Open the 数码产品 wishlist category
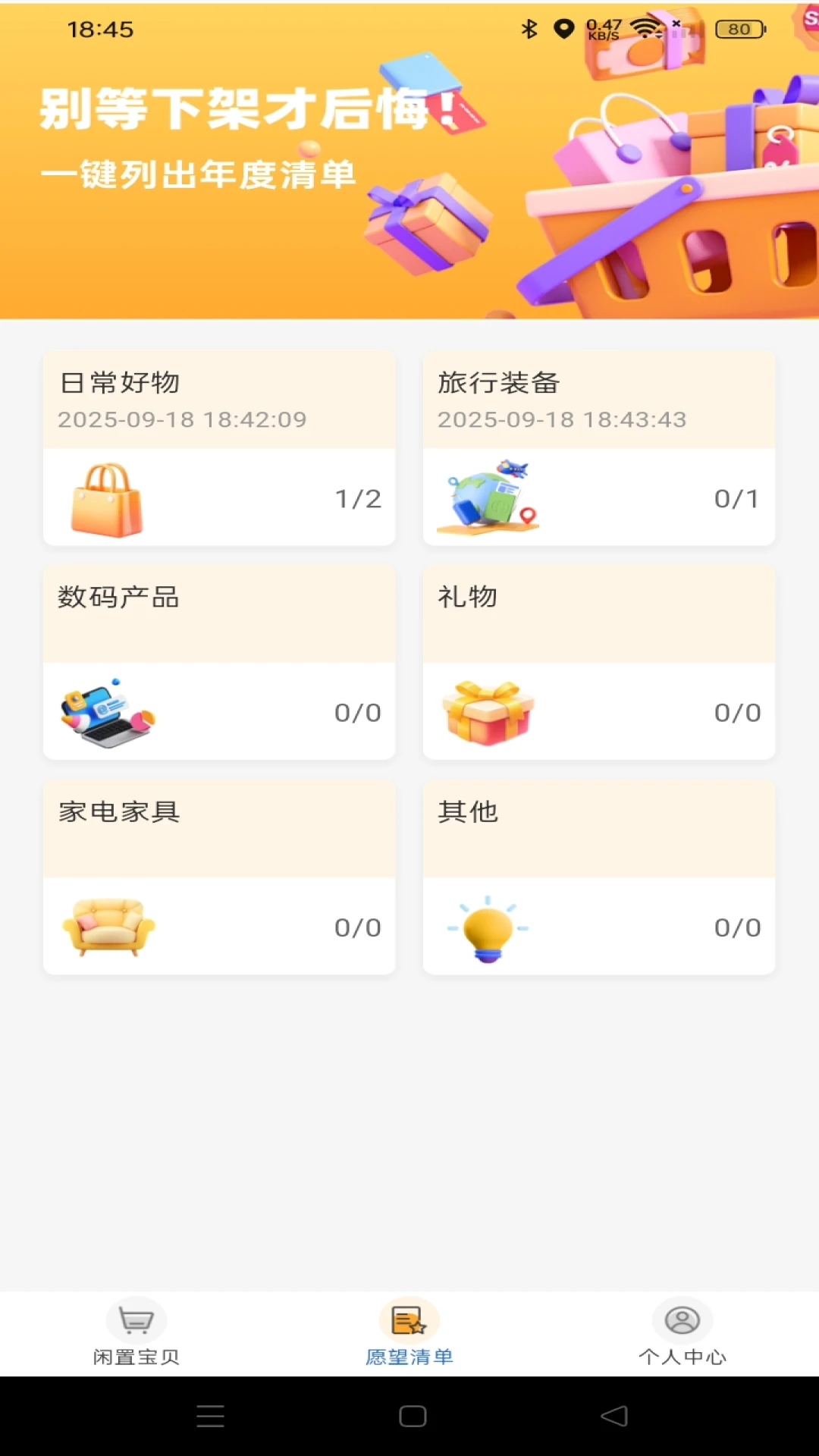Image resolution: width=819 pixels, height=1456 pixels. (x=219, y=661)
